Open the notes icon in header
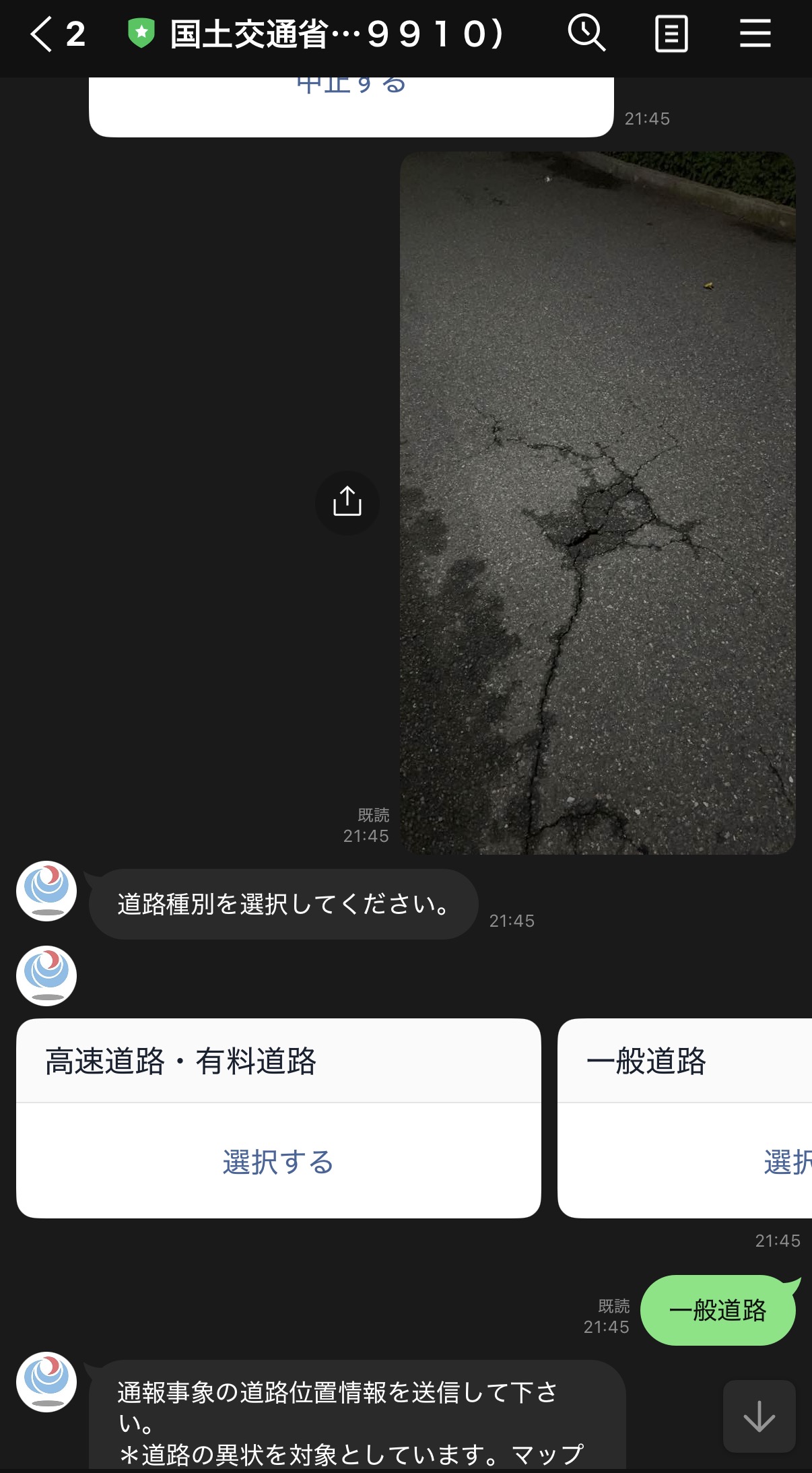Screen dimensions: 812x1473 click(671, 34)
